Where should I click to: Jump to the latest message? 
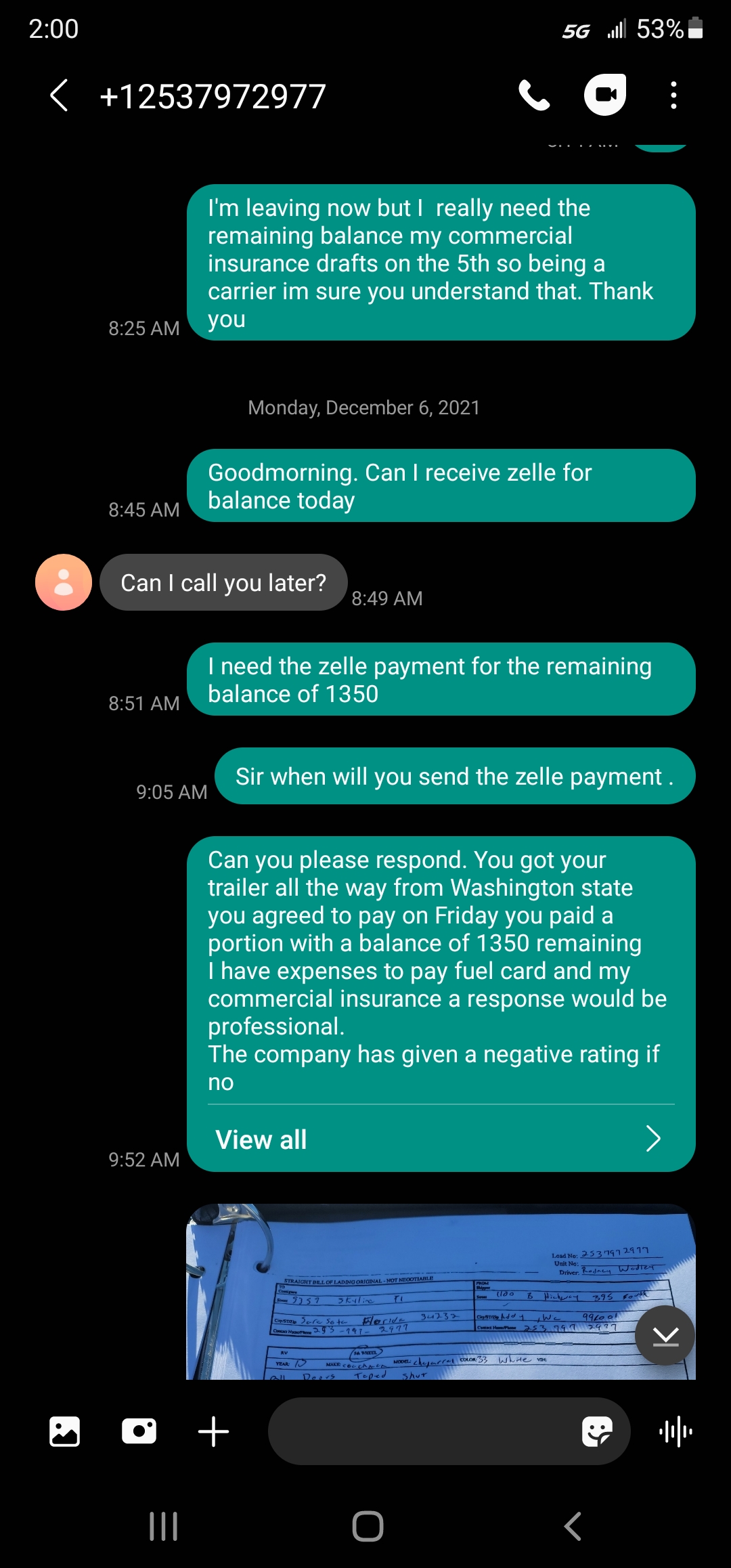pyautogui.click(x=665, y=1336)
